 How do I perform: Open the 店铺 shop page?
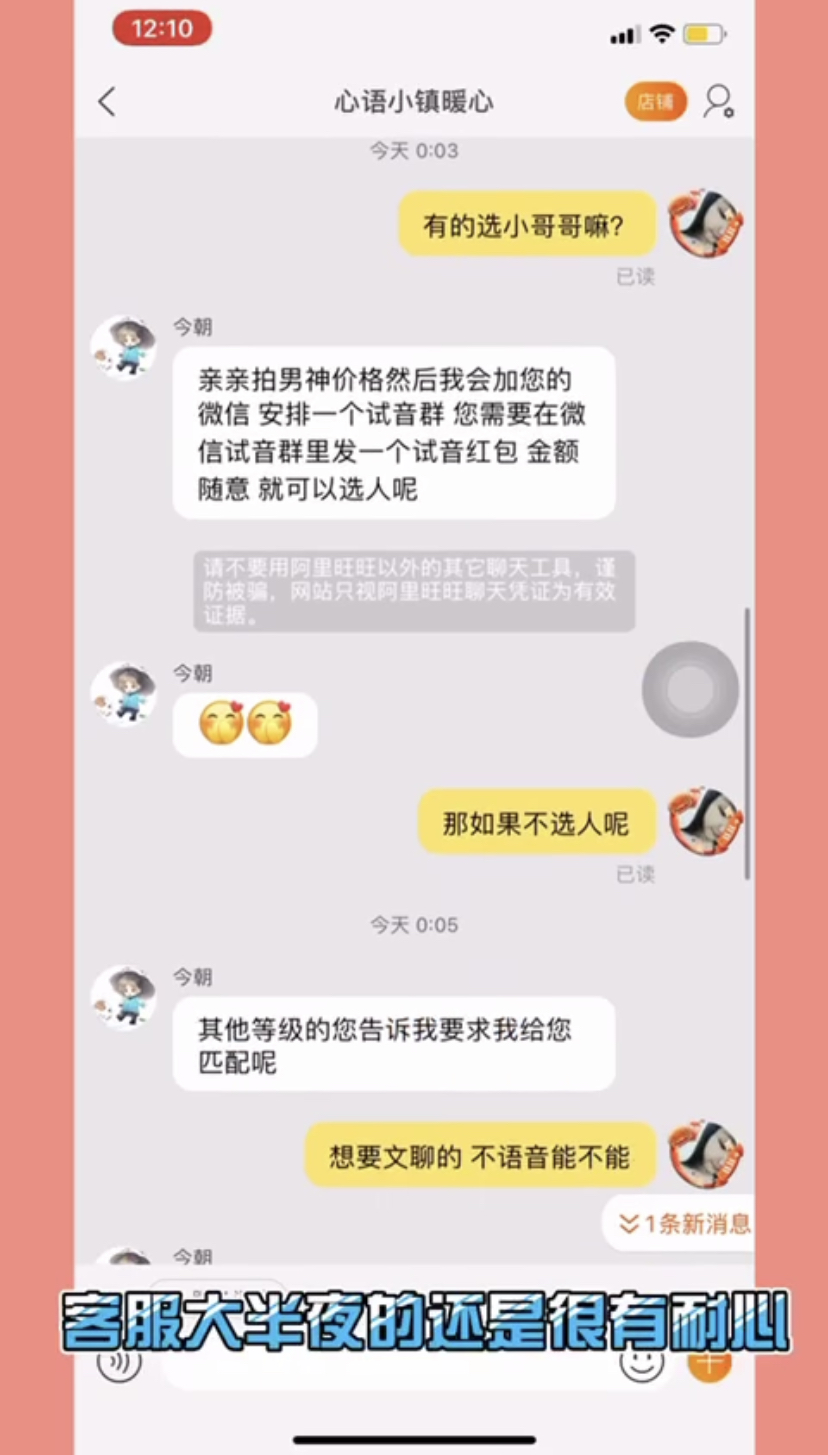tap(656, 102)
